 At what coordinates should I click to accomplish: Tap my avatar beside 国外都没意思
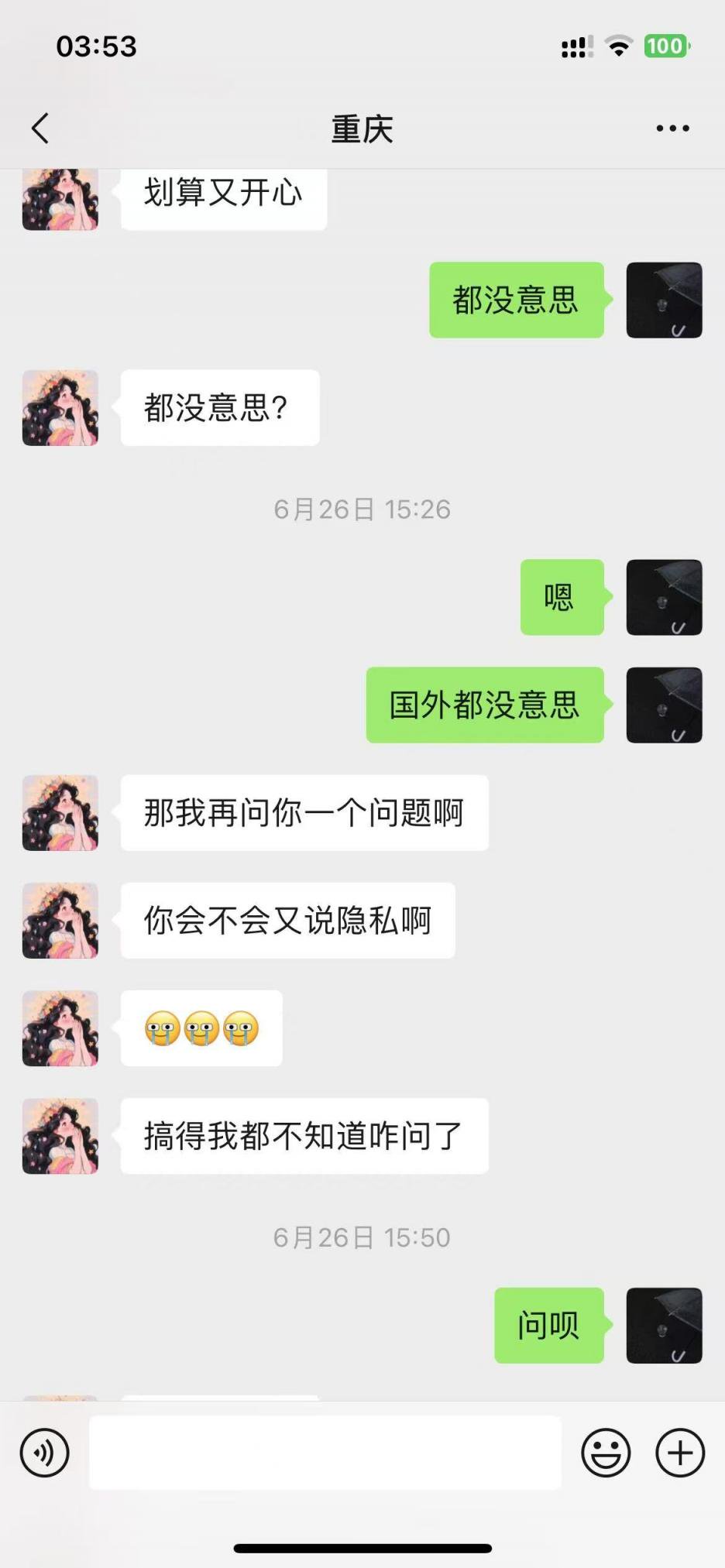(x=664, y=705)
